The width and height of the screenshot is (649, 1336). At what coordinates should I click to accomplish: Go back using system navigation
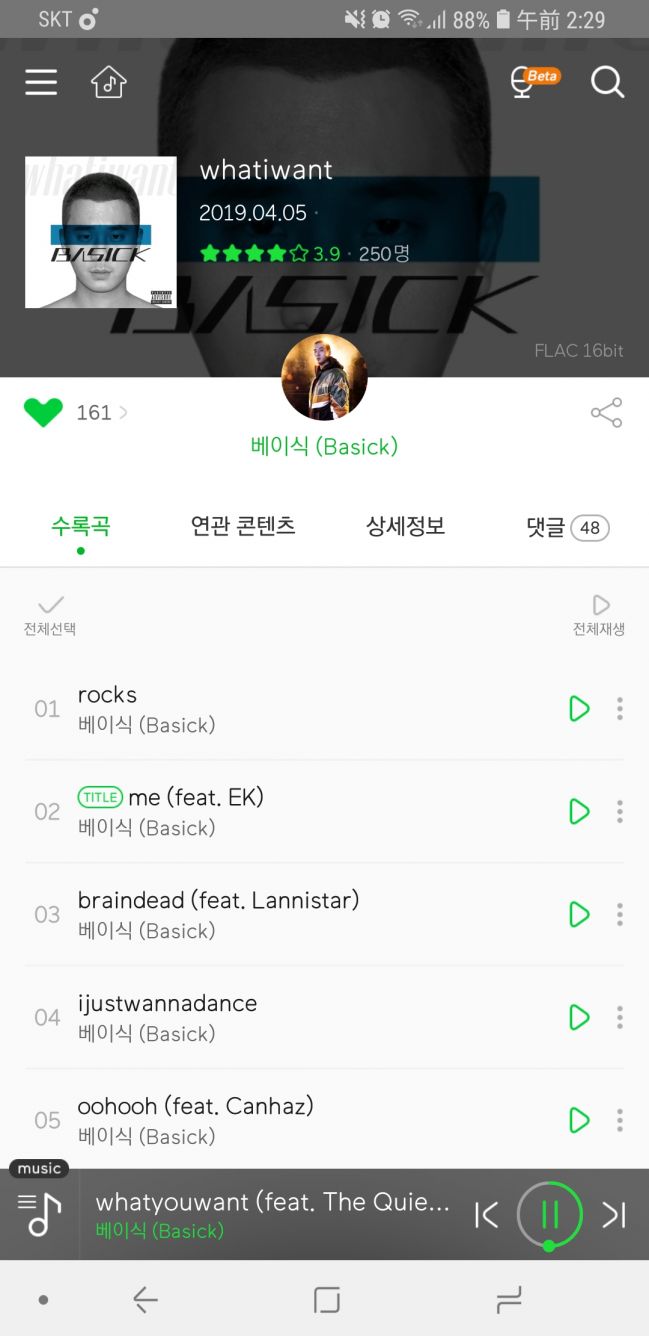click(x=146, y=1299)
